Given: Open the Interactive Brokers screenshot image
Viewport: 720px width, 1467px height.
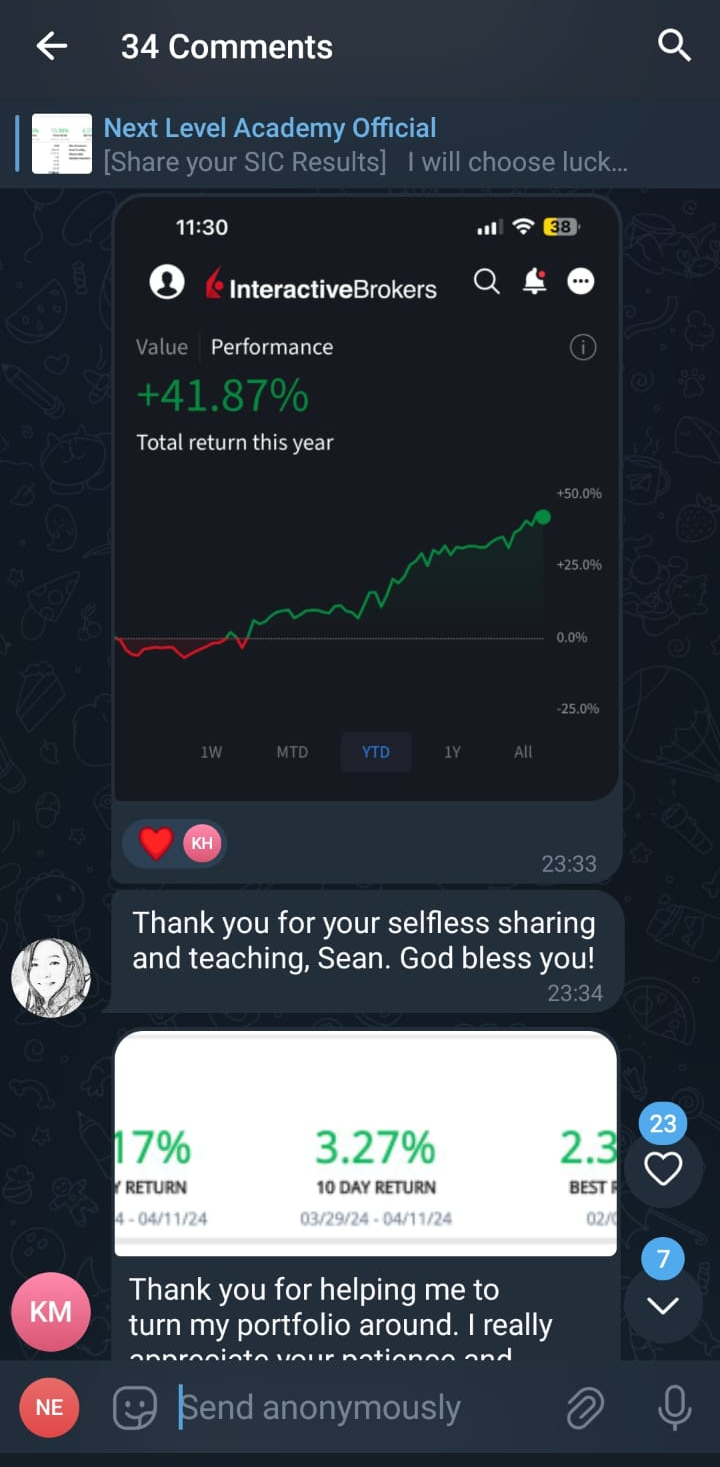Looking at the screenshot, I should [366, 500].
